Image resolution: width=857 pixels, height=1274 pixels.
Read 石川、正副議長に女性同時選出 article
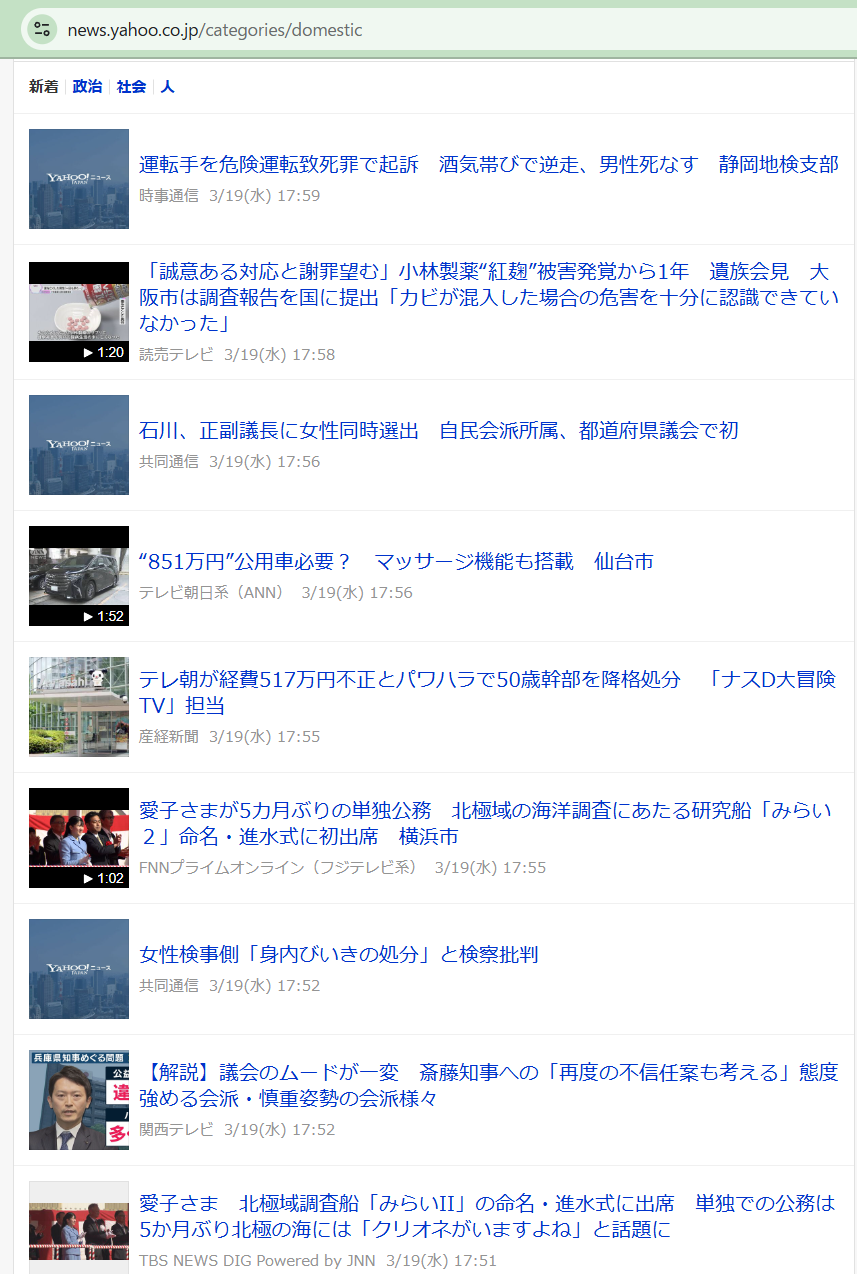pyautogui.click(x=438, y=431)
